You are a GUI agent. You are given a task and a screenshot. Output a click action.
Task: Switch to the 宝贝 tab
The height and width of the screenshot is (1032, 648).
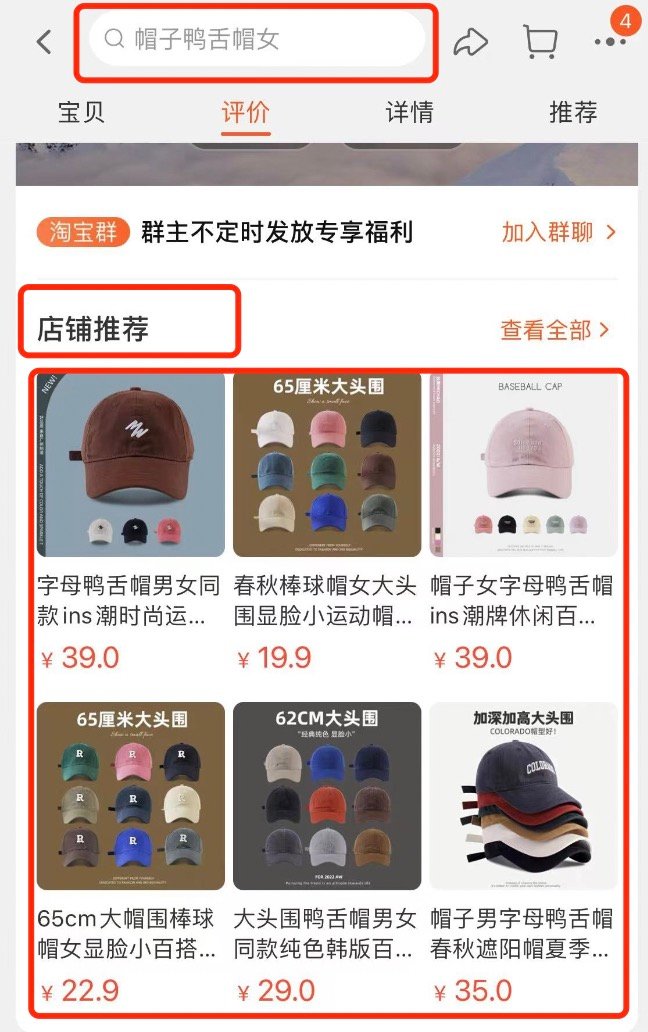(x=81, y=112)
